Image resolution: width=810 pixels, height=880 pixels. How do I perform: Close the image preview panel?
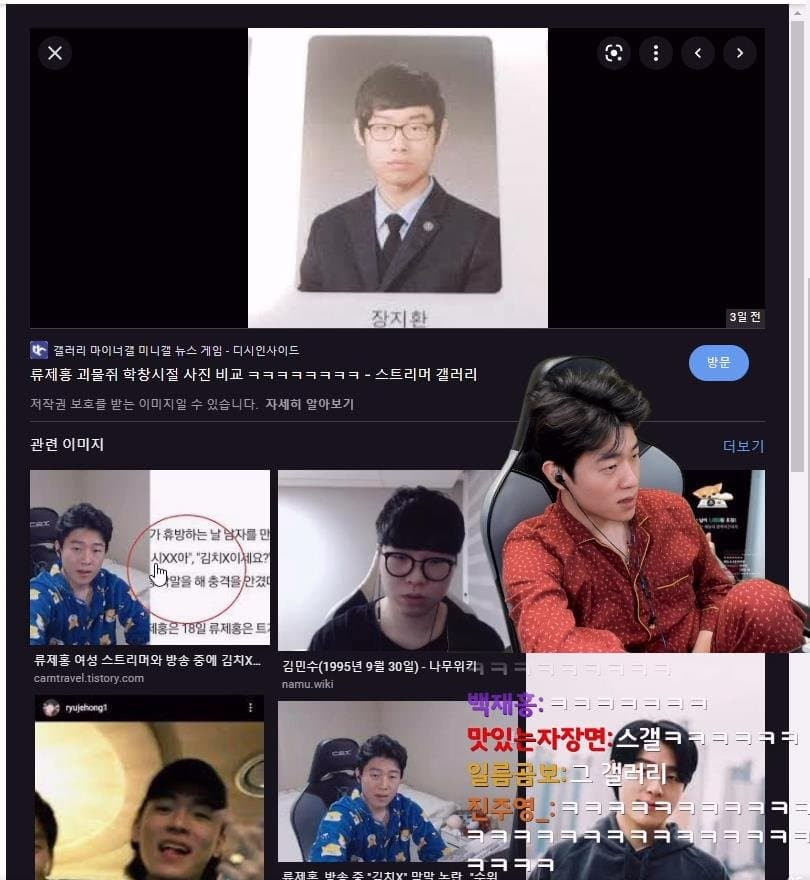(55, 53)
